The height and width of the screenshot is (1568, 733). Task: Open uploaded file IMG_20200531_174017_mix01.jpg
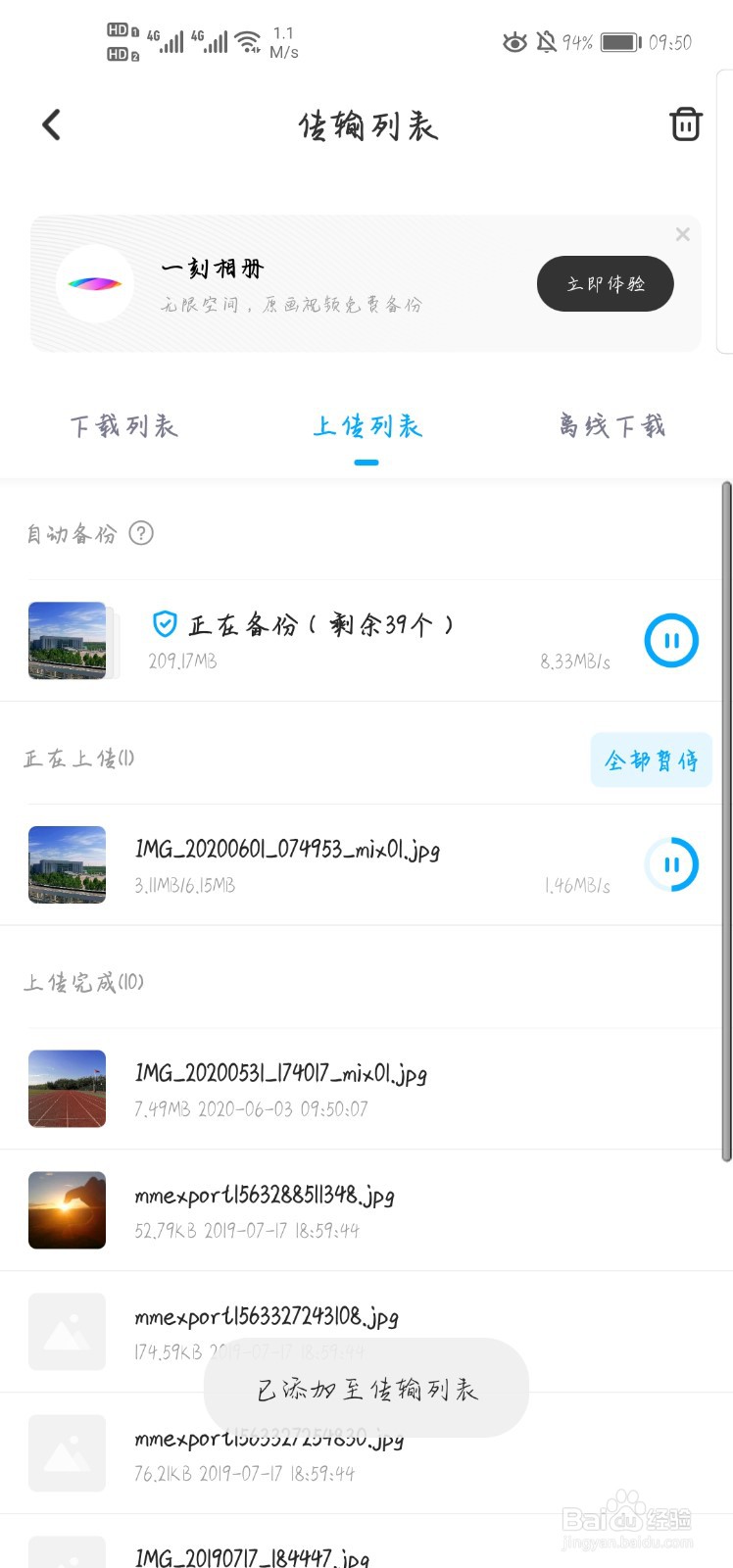coord(280,1088)
